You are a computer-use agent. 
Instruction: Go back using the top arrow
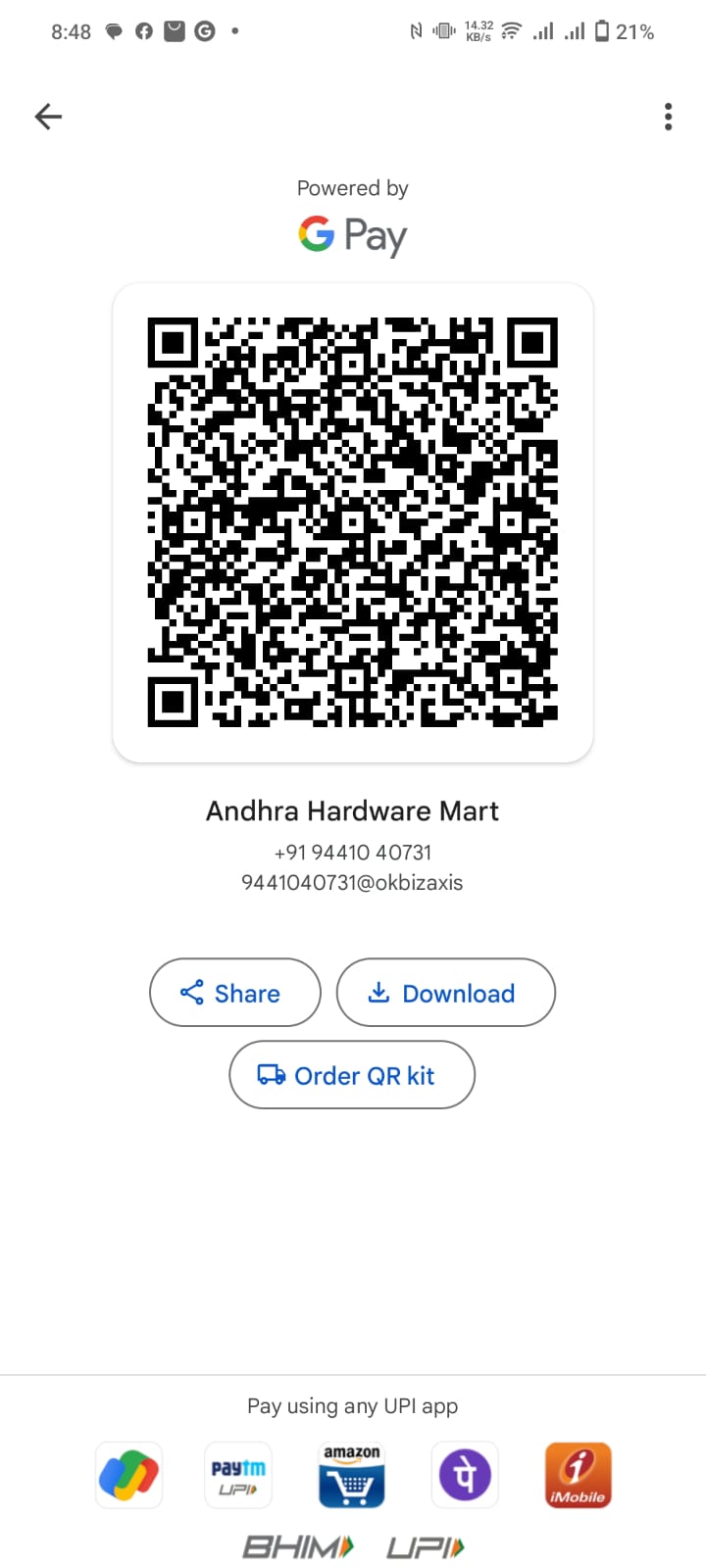(48, 117)
